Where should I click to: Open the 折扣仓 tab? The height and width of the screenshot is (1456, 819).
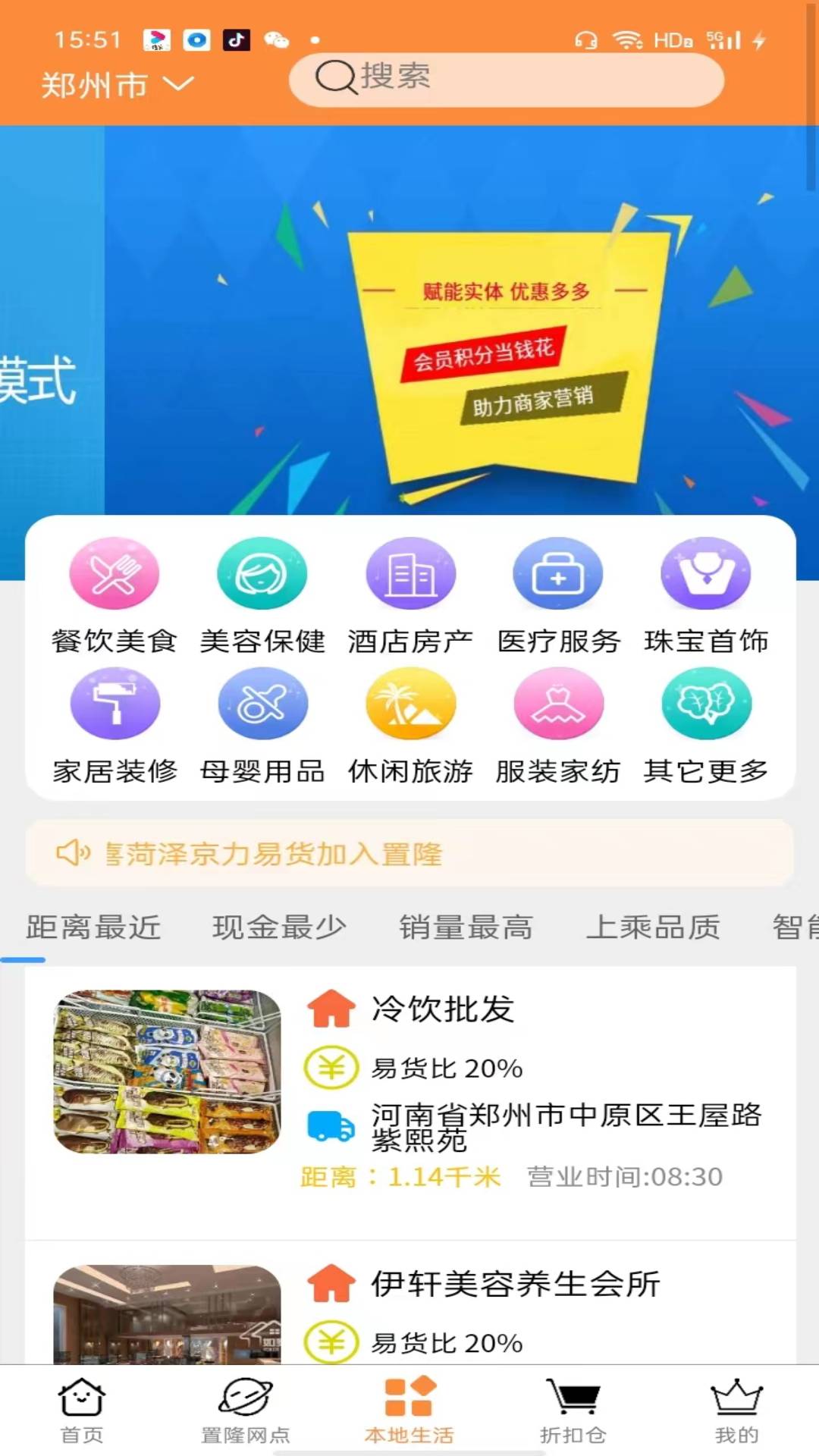(573, 1411)
